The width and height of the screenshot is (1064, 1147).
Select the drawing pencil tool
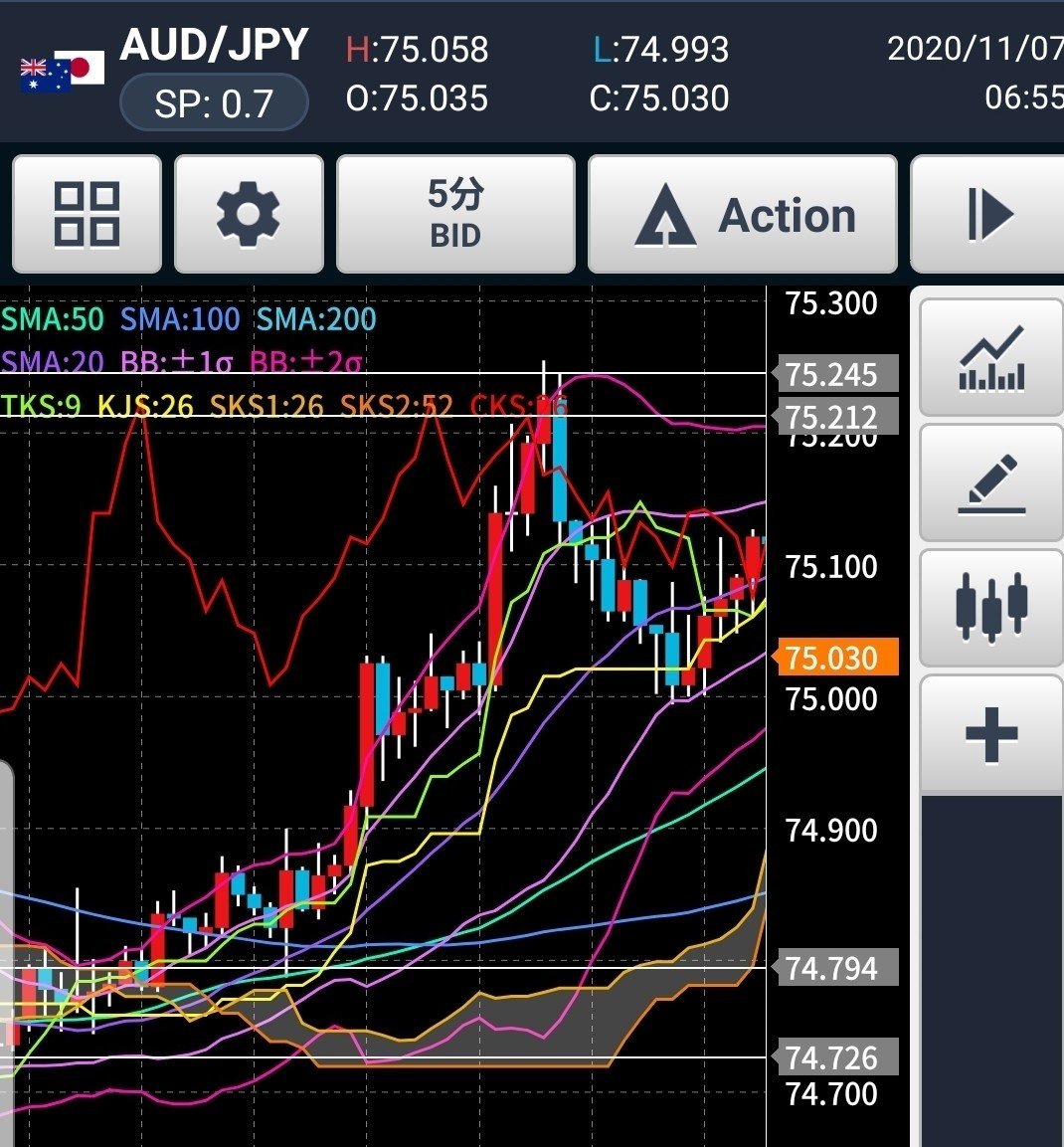pyautogui.click(x=990, y=483)
